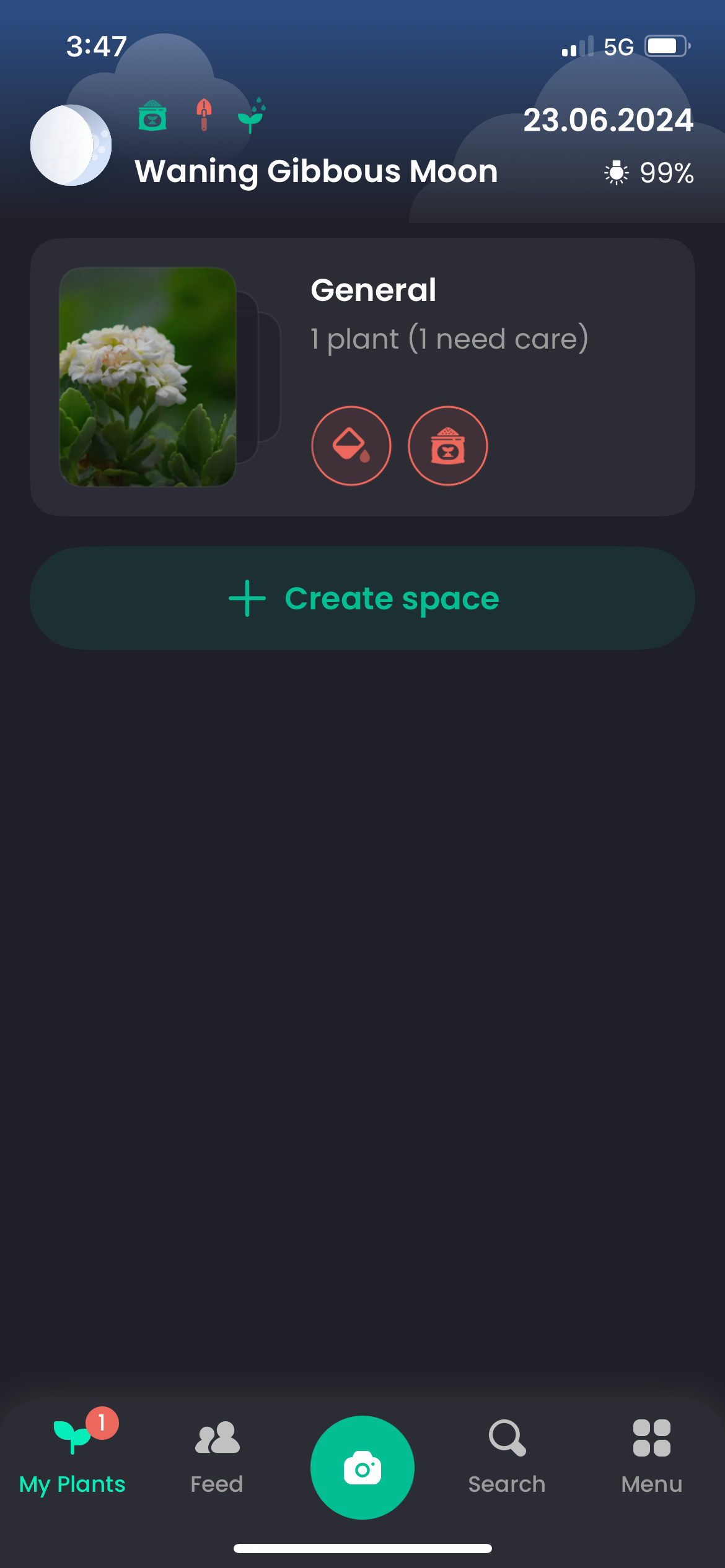Tap the watering reminder icon on General card
Viewport: 725px width, 1568px height.
point(351,445)
